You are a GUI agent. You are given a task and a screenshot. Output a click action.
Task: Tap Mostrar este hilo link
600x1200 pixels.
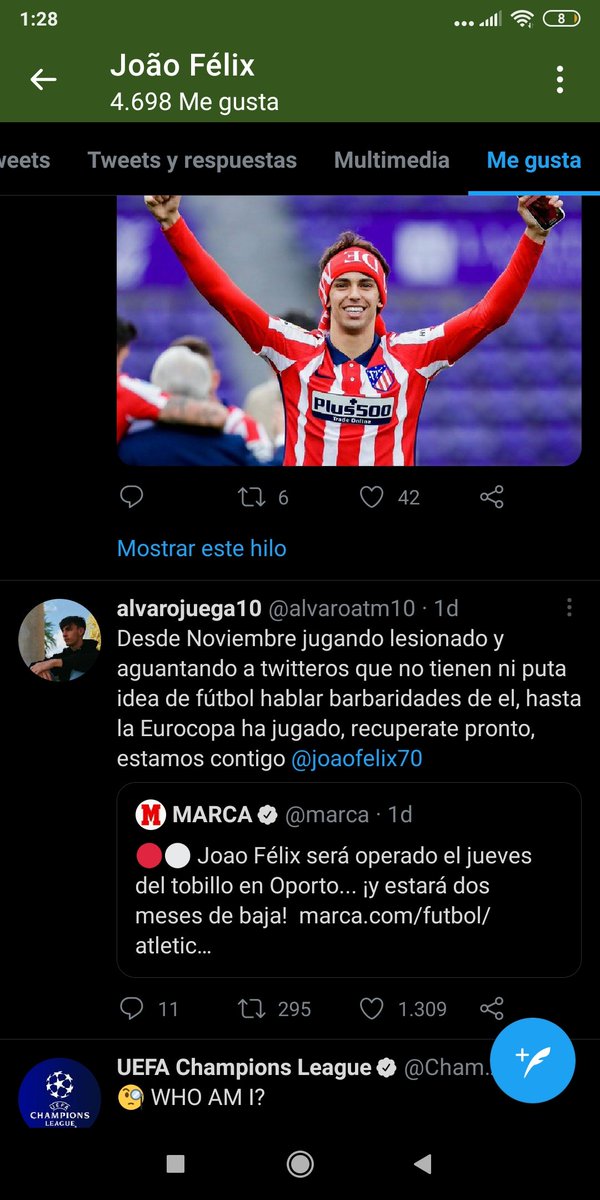(x=202, y=548)
